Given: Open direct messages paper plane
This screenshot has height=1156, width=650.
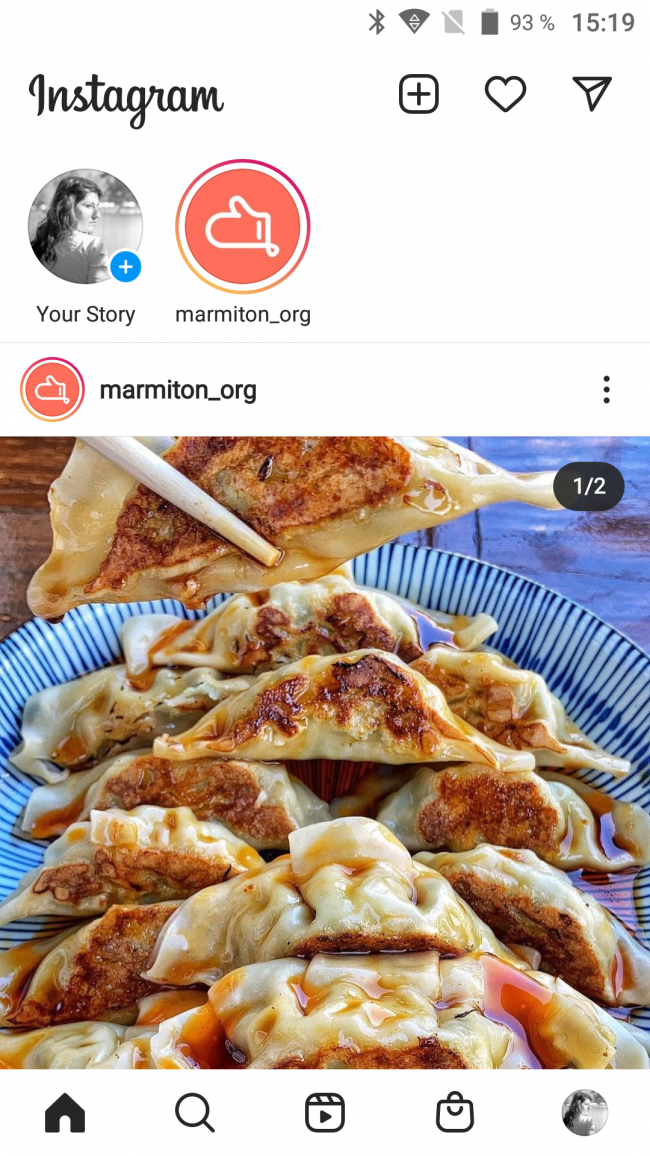Looking at the screenshot, I should click(x=592, y=94).
